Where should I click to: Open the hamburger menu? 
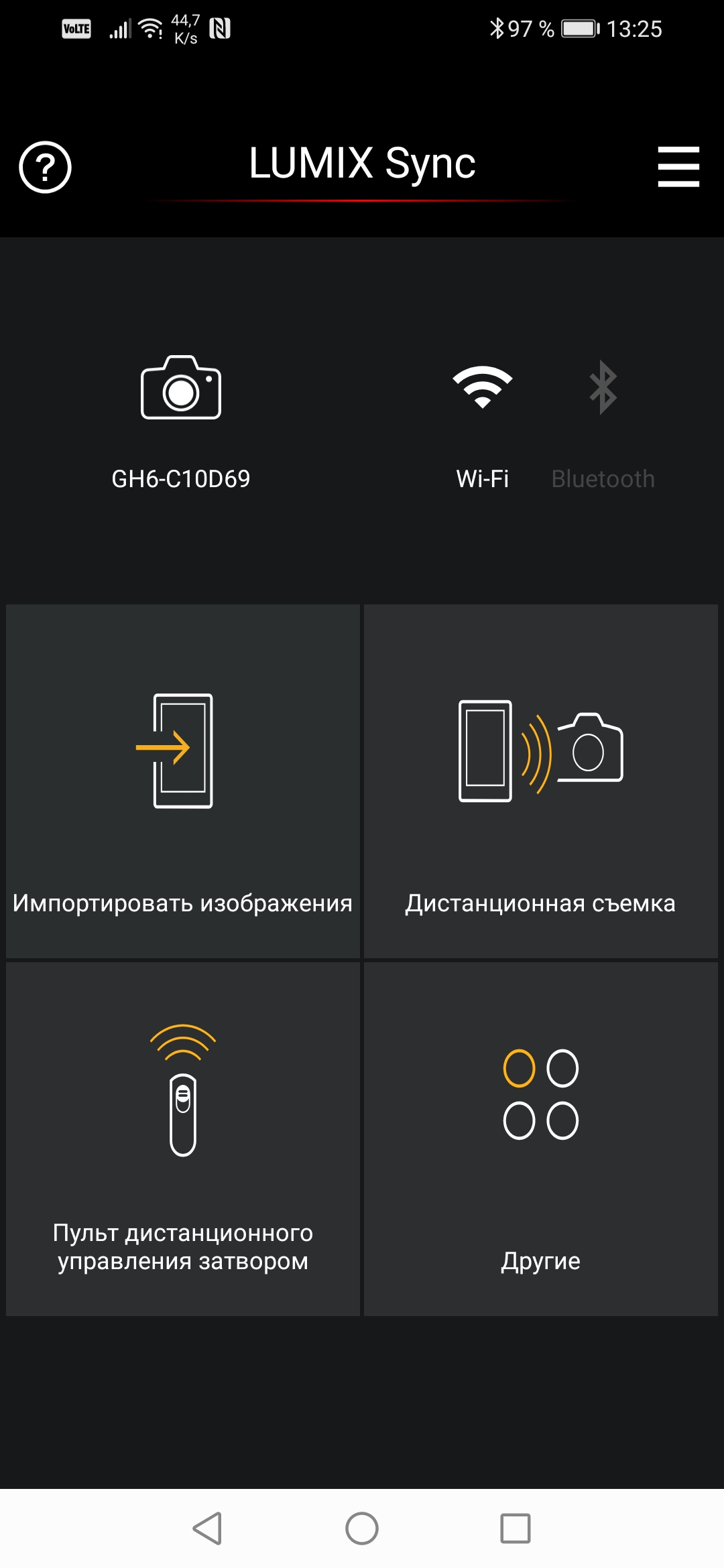point(678,167)
